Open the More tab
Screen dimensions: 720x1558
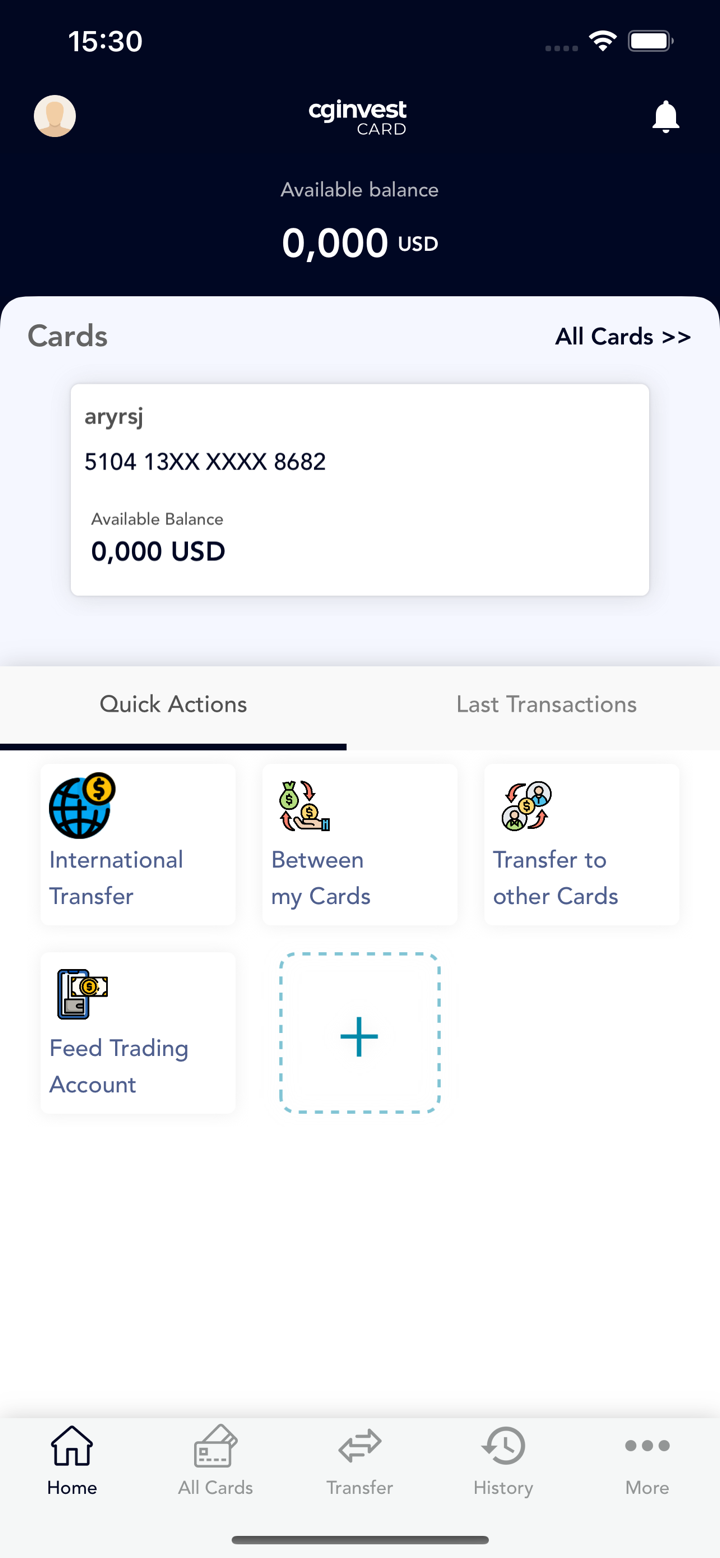647,1462
